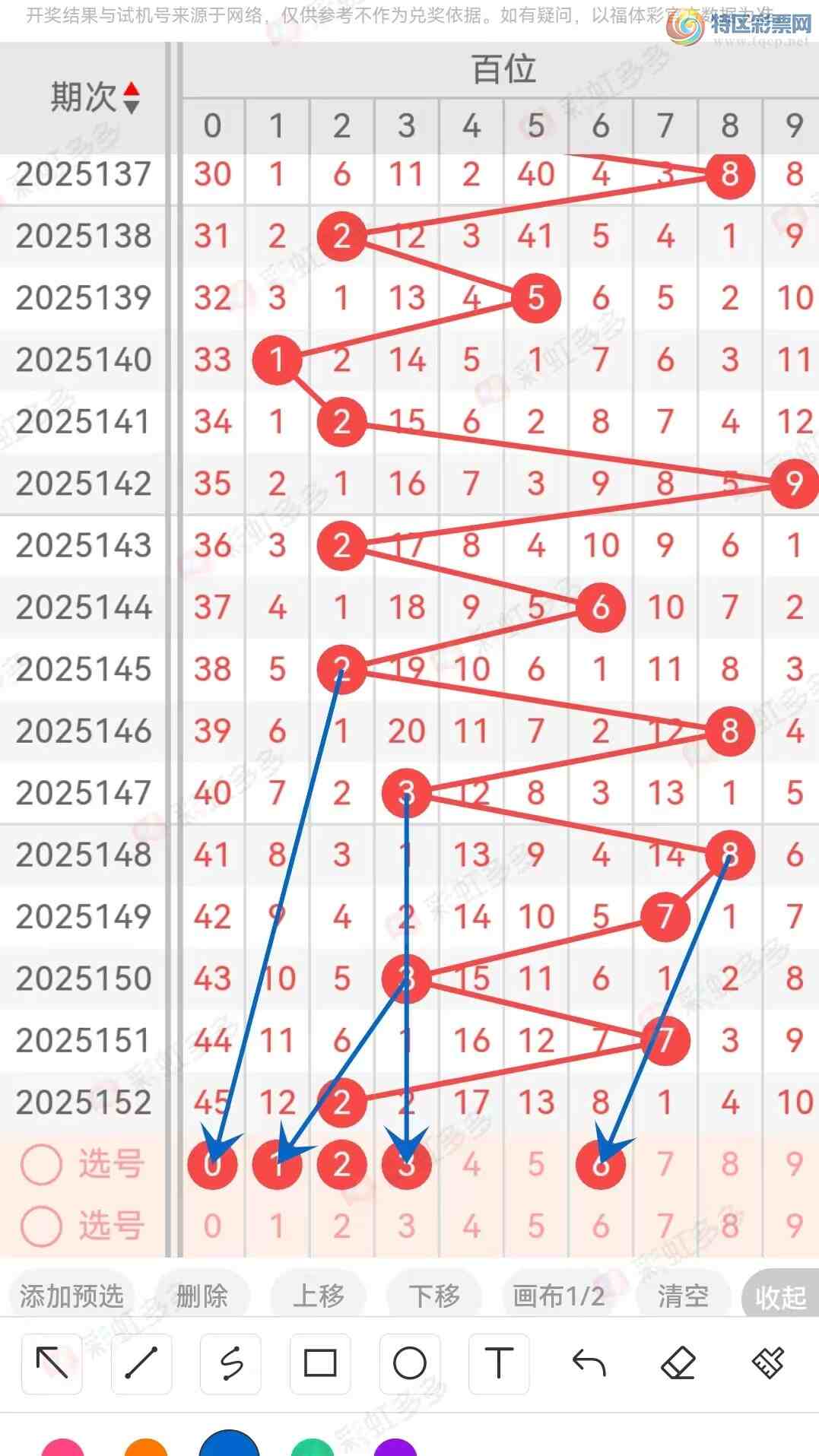Select the eraser tool

click(x=678, y=1363)
